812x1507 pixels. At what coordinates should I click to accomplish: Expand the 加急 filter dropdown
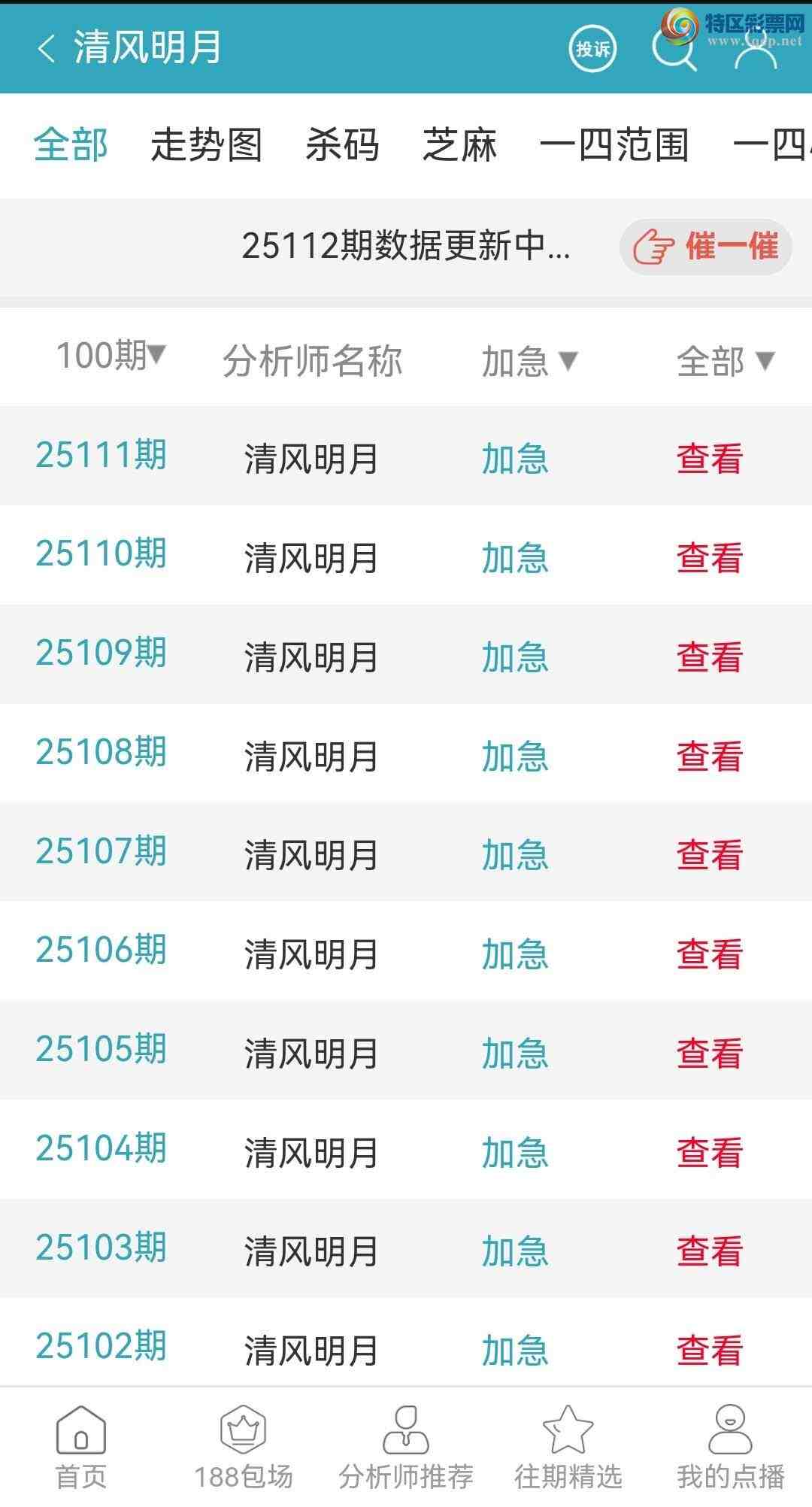pyautogui.click(x=529, y=362)
